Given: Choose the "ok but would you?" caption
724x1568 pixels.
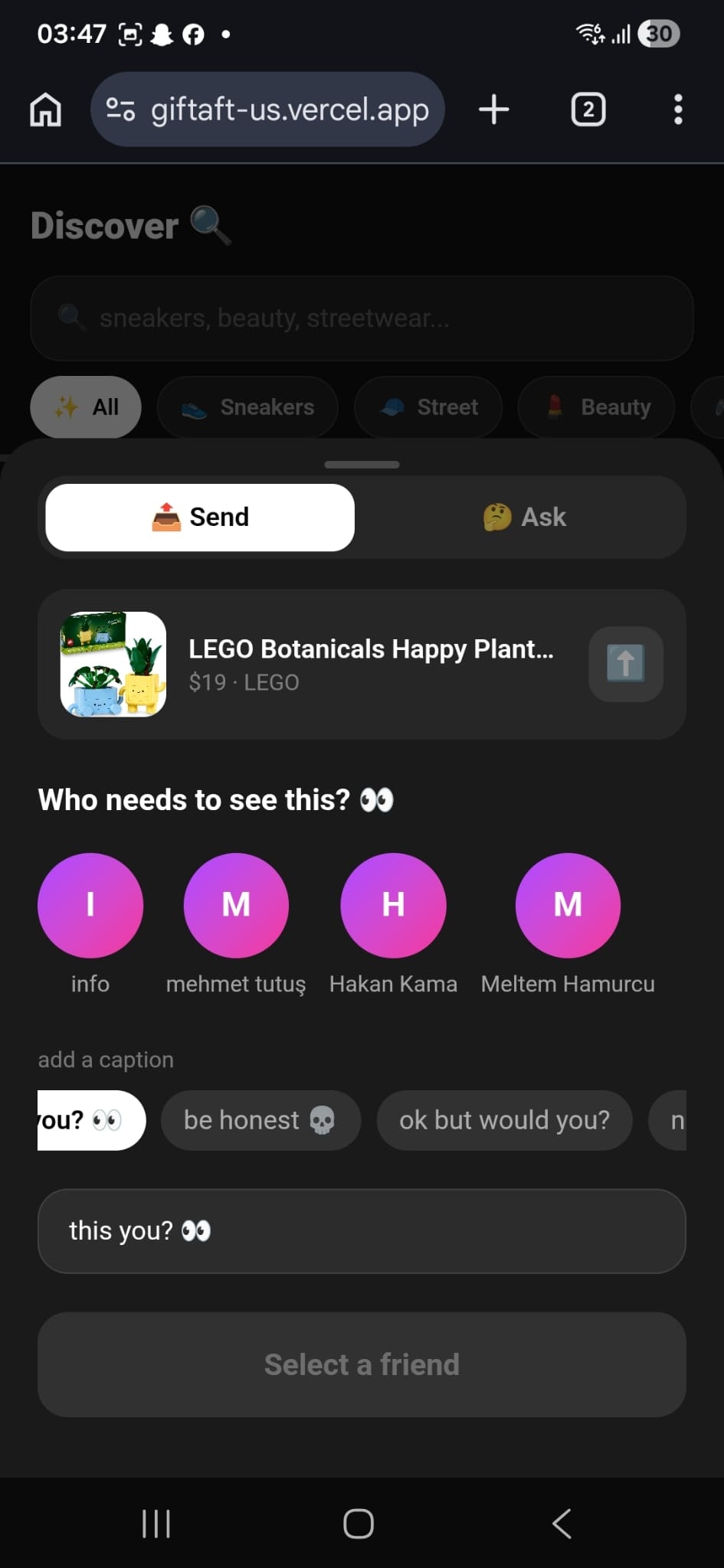Looking at the screenshot, I should (x=504, y=1120).
